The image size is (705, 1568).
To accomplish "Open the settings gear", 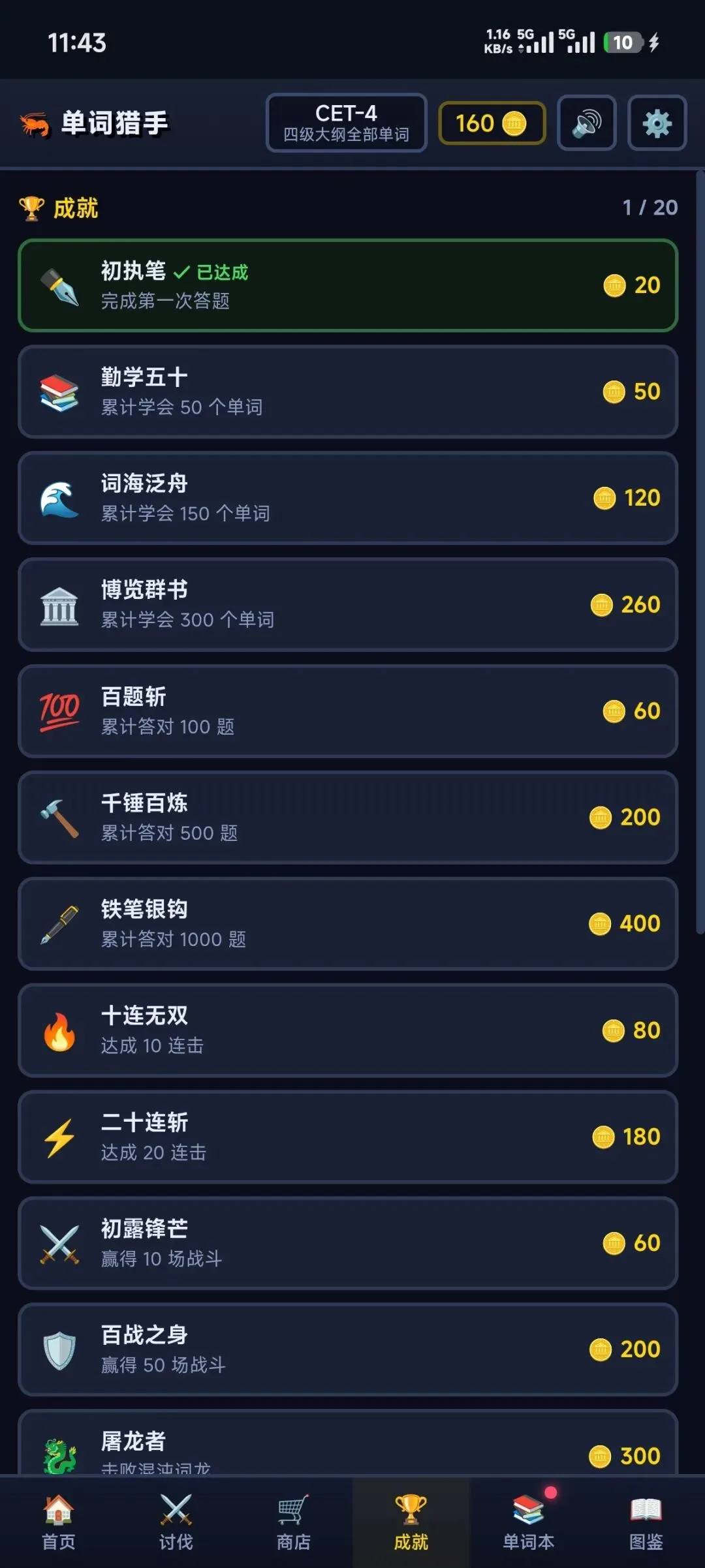I will tap(657, 123).
